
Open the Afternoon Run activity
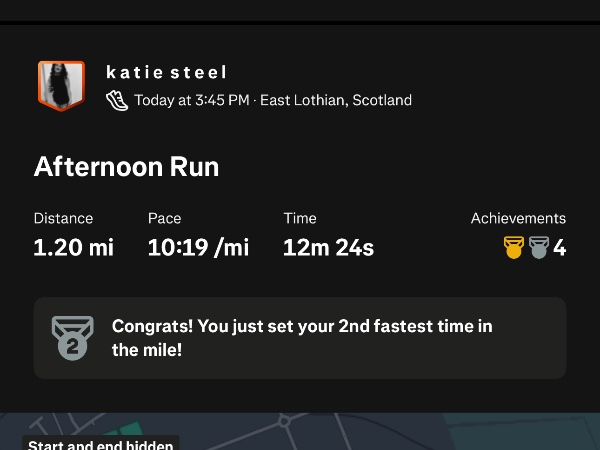pos(126,166)
